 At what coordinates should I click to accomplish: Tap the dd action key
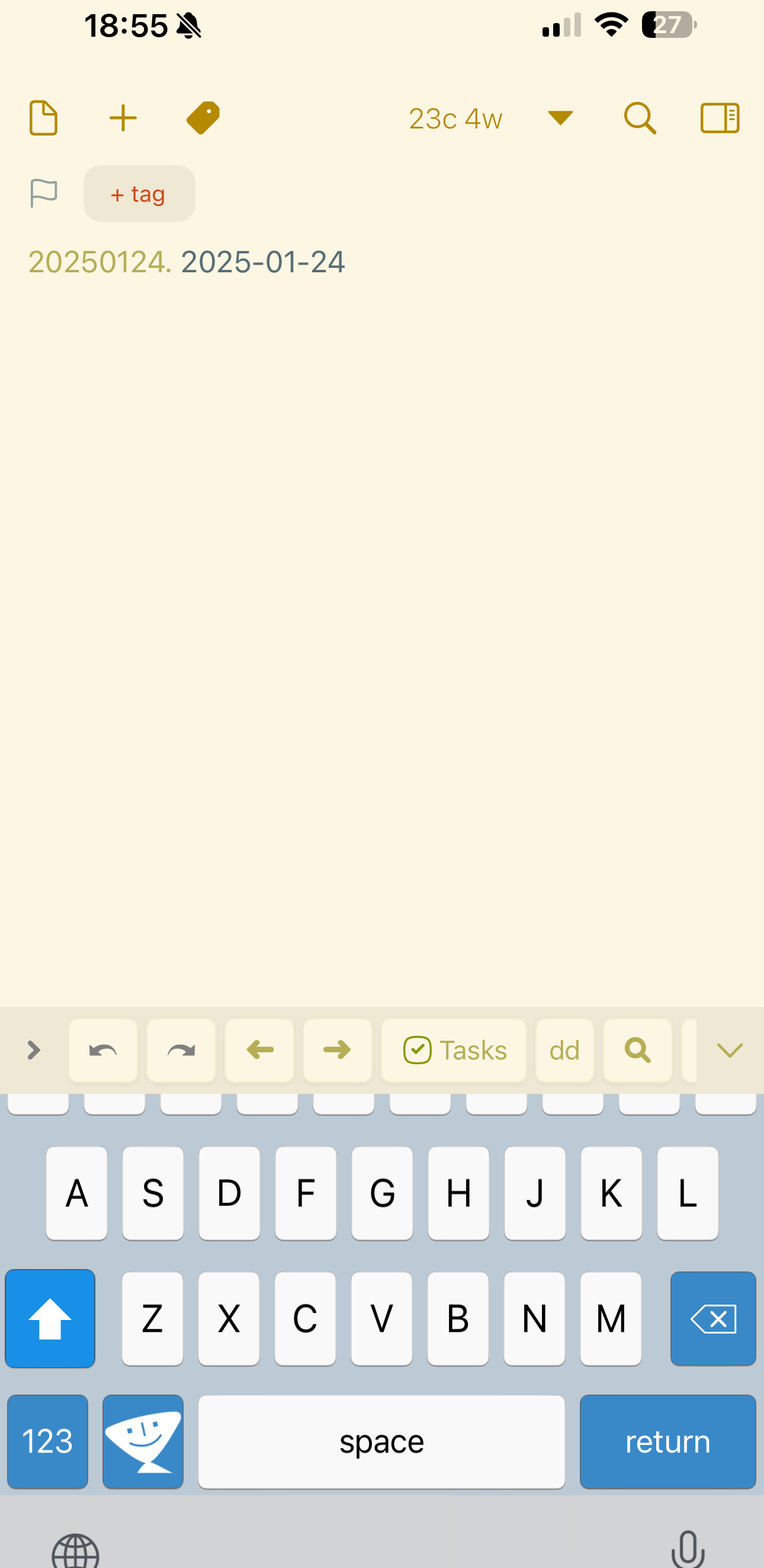click(565, 1050)
